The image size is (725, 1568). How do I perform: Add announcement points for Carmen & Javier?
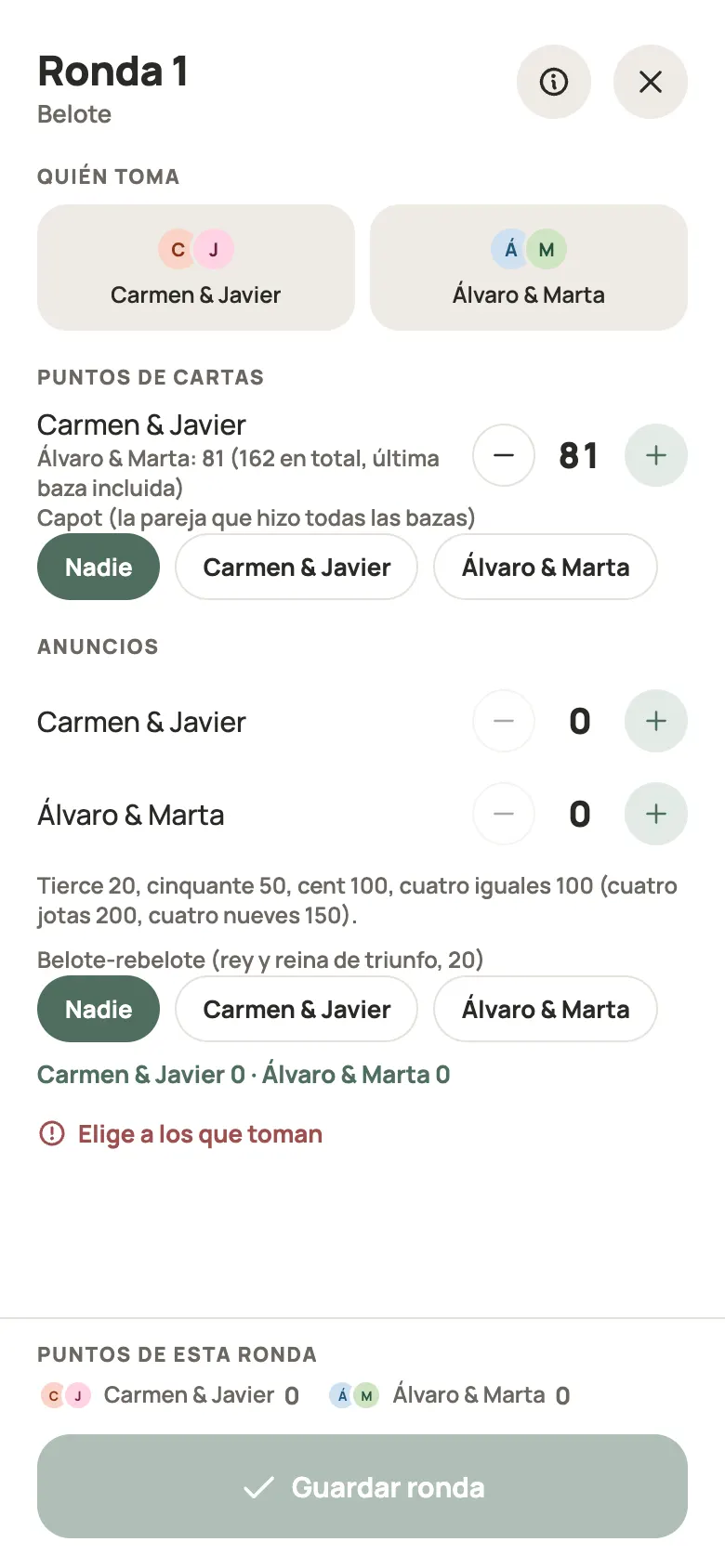656,721
